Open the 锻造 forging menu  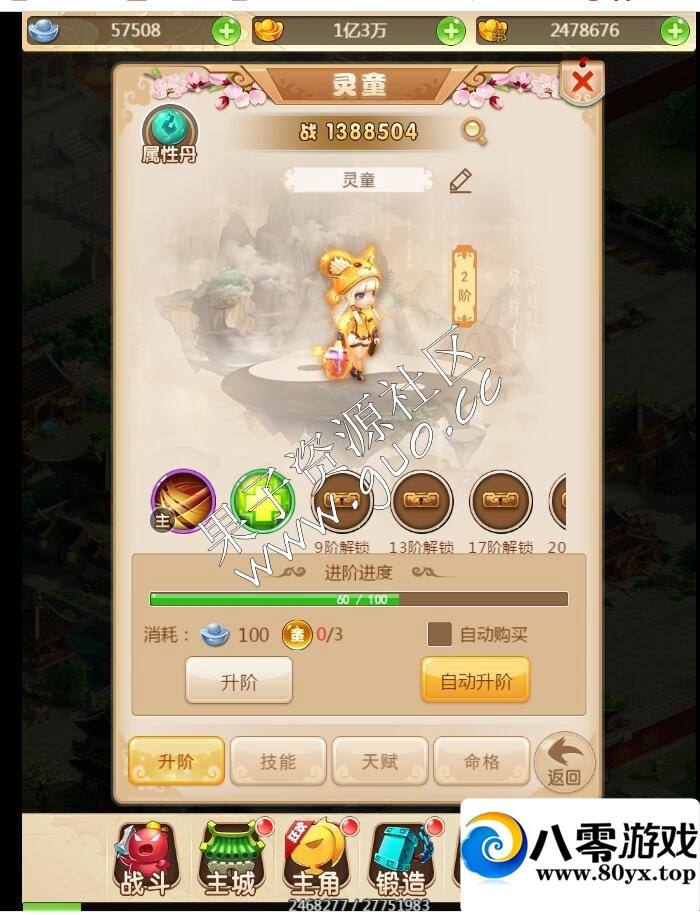(402, 858)
